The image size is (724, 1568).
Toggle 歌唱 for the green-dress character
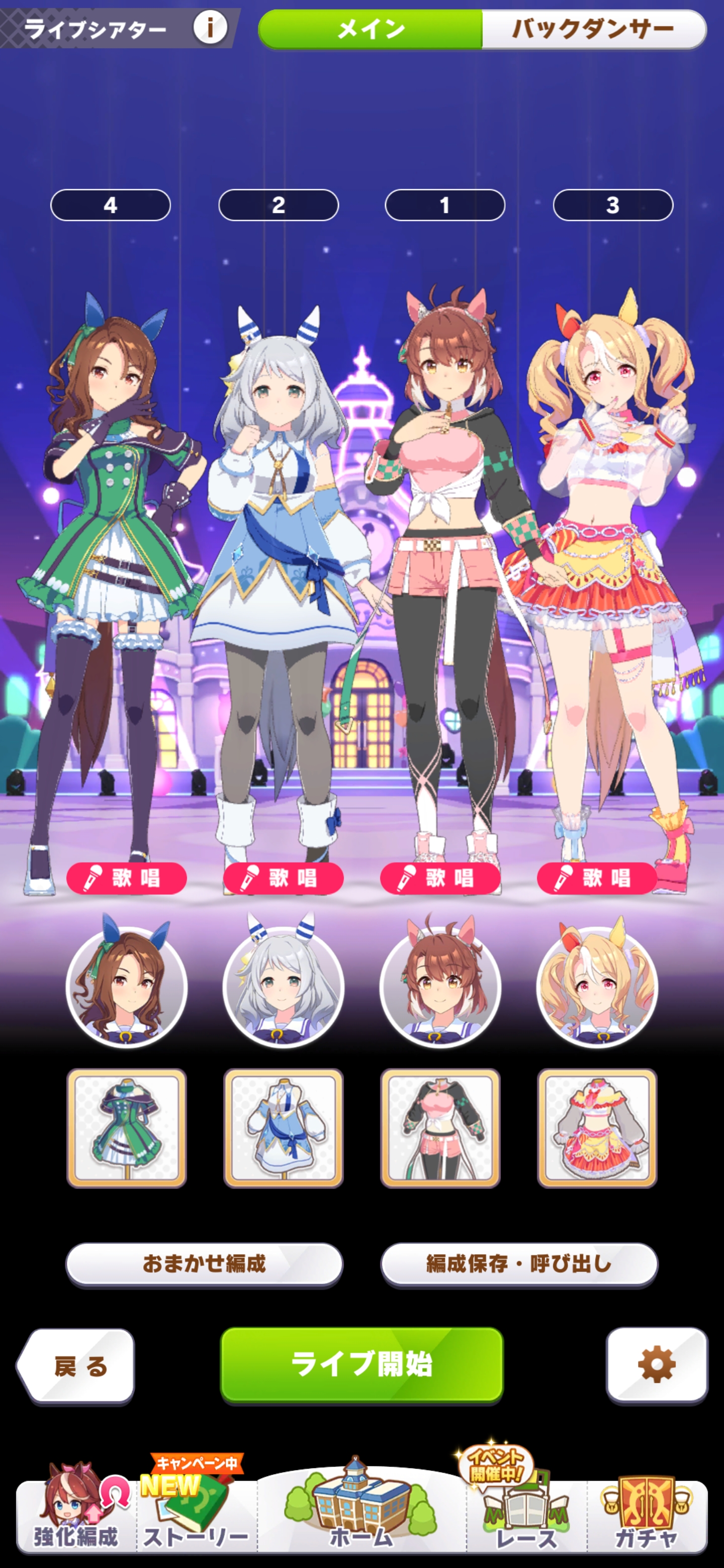click(127, 878)
